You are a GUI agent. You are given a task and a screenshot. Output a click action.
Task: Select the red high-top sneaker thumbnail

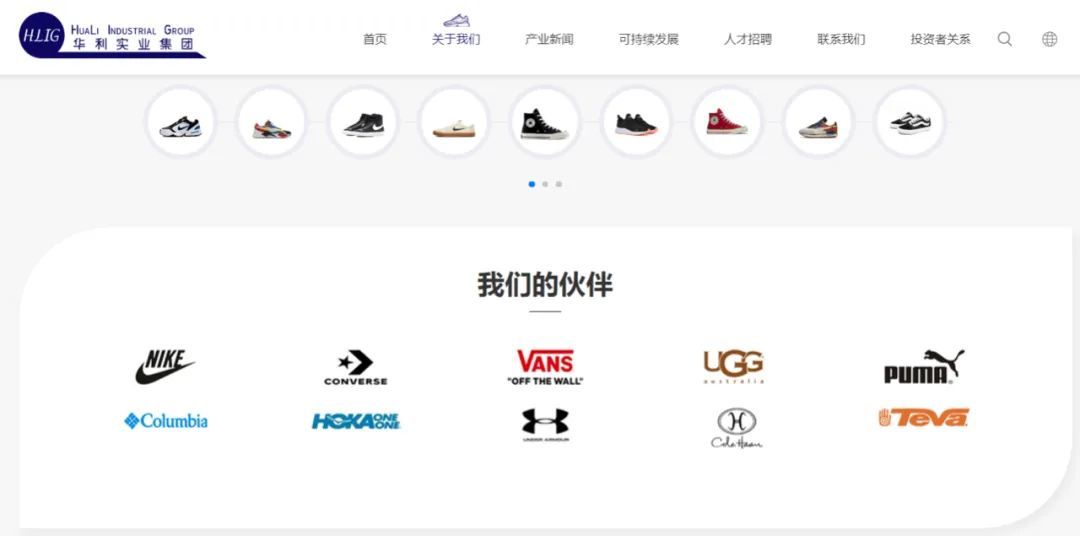727,123
